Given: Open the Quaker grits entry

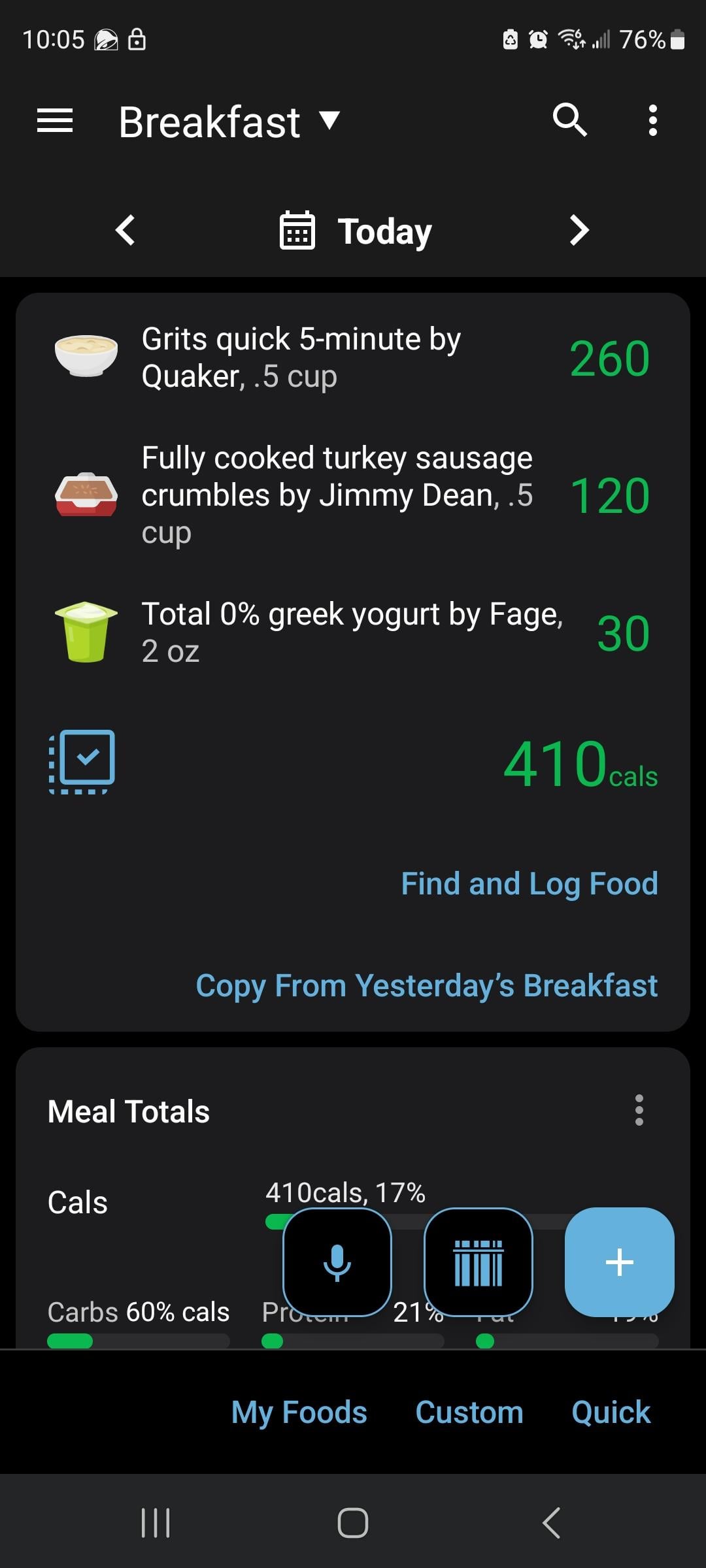Looking at the screenshot, I should [353, 358].
